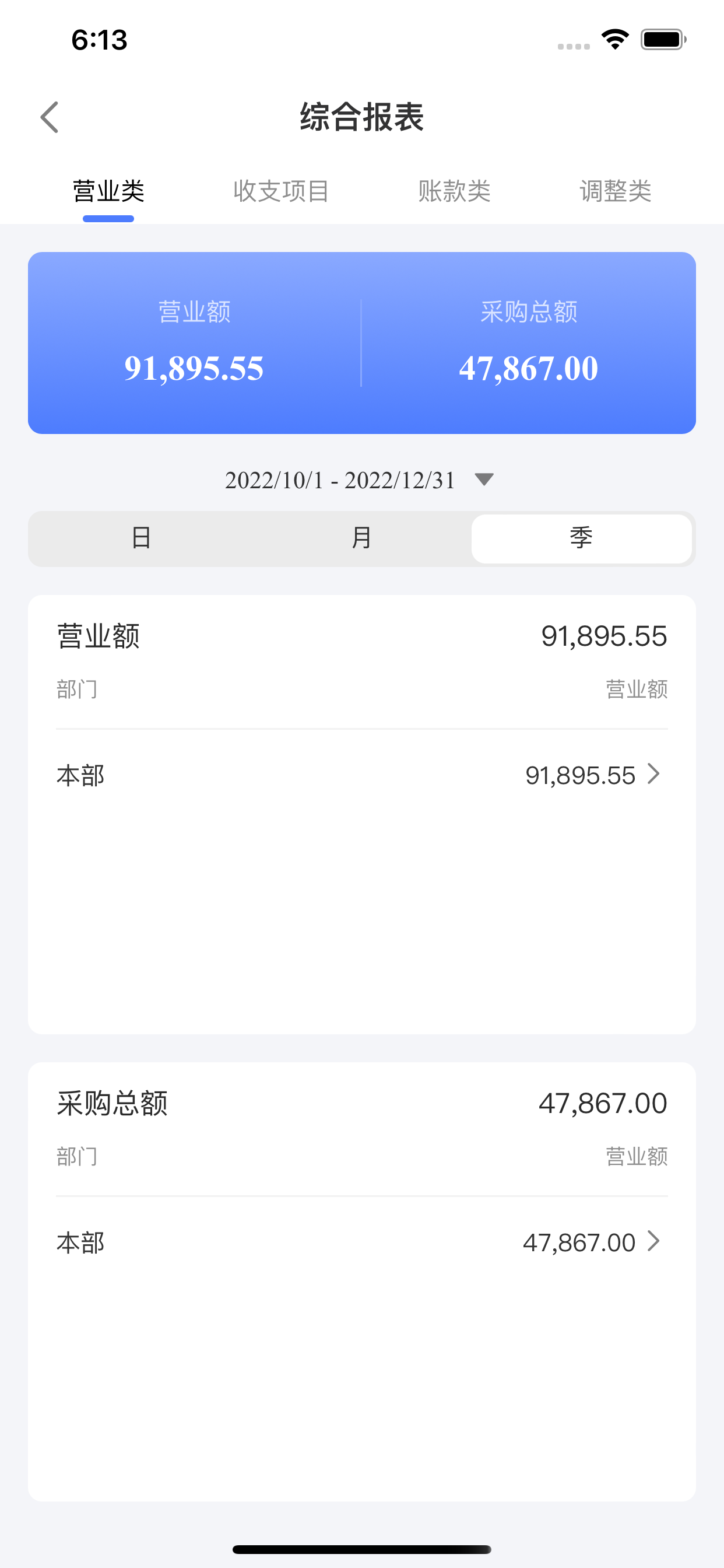Screen dimensions: 724x1568
Task: Go back using the top-left arrow
Action: pos(50,117)
